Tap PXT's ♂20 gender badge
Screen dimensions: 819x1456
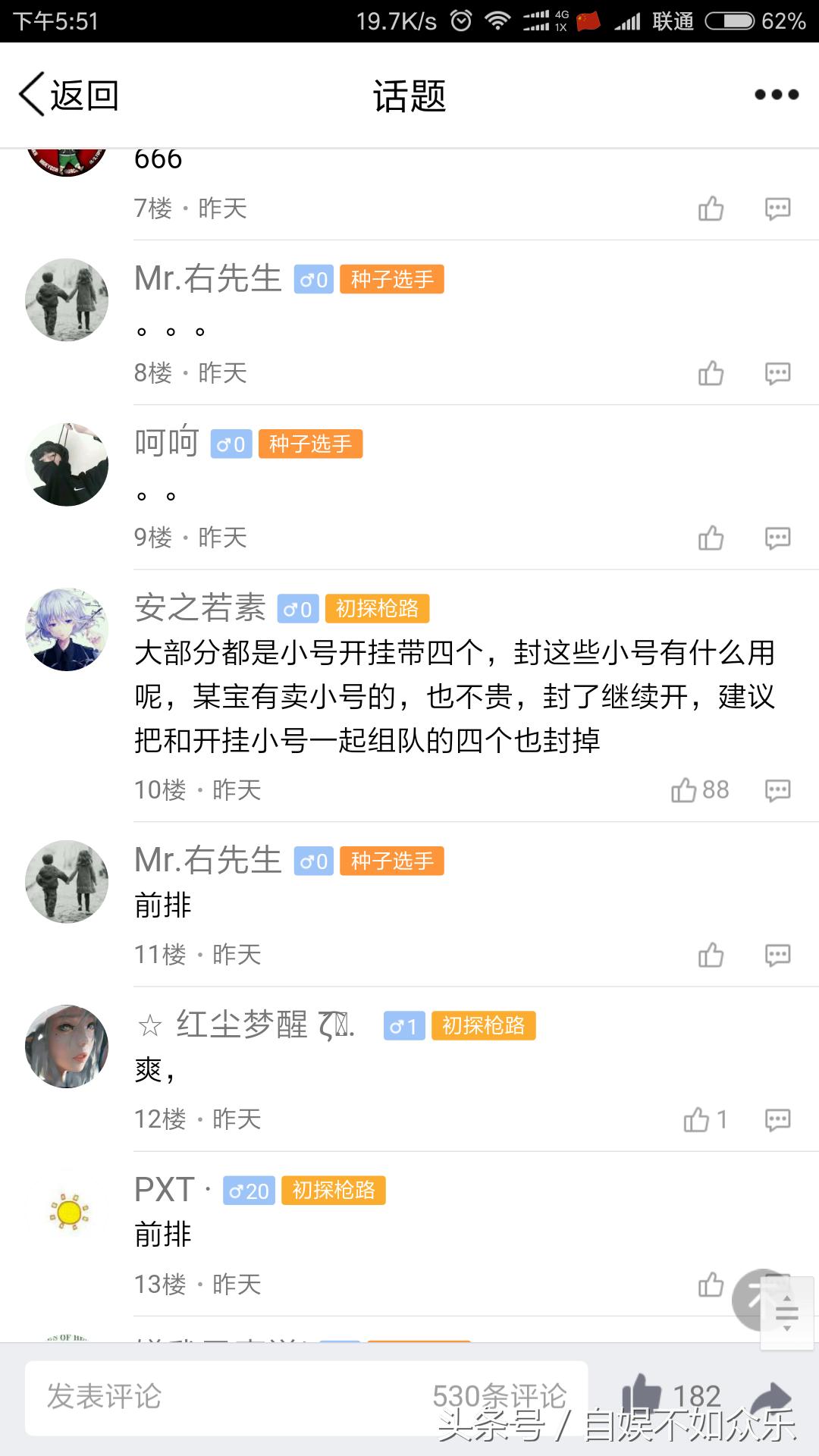point(250,1191)
